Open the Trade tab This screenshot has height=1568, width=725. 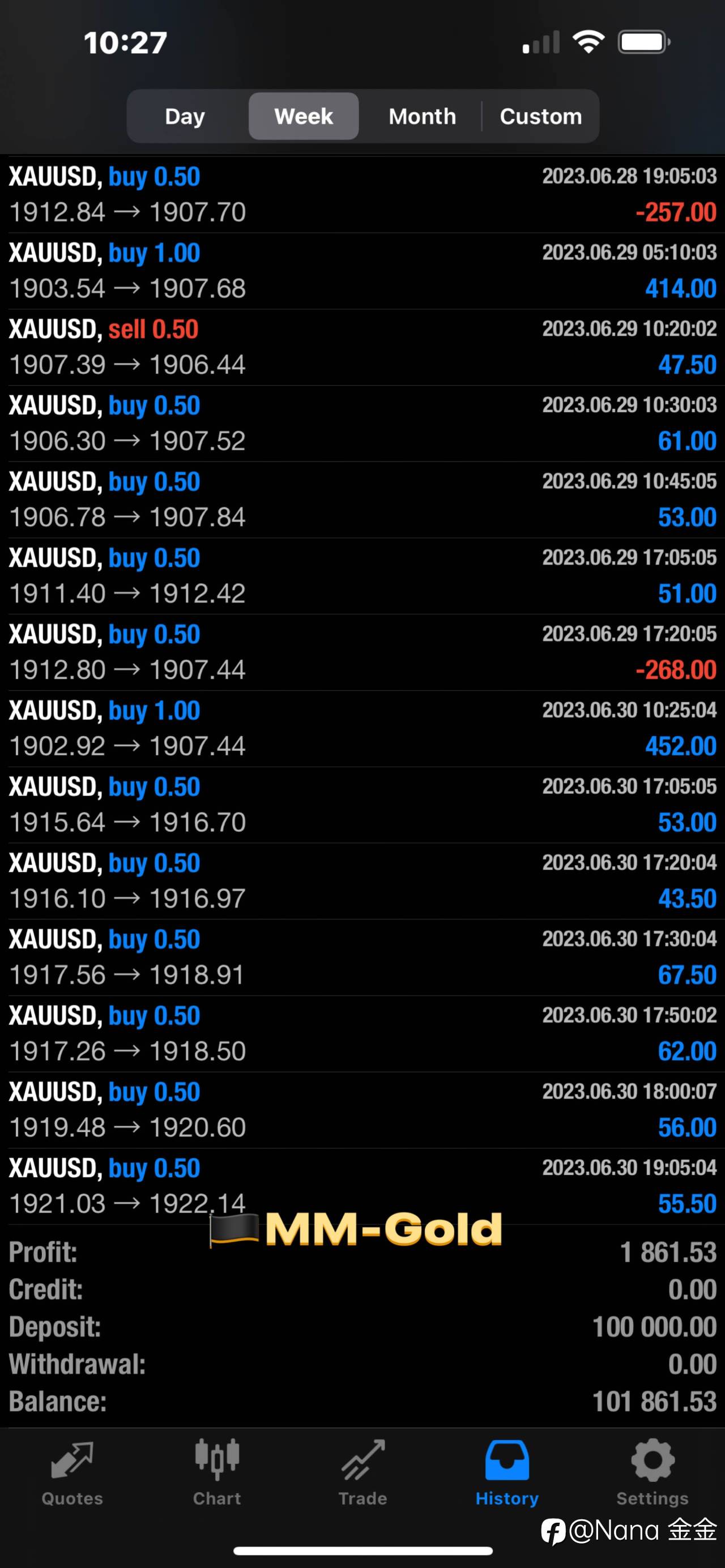click(362, 1472)
